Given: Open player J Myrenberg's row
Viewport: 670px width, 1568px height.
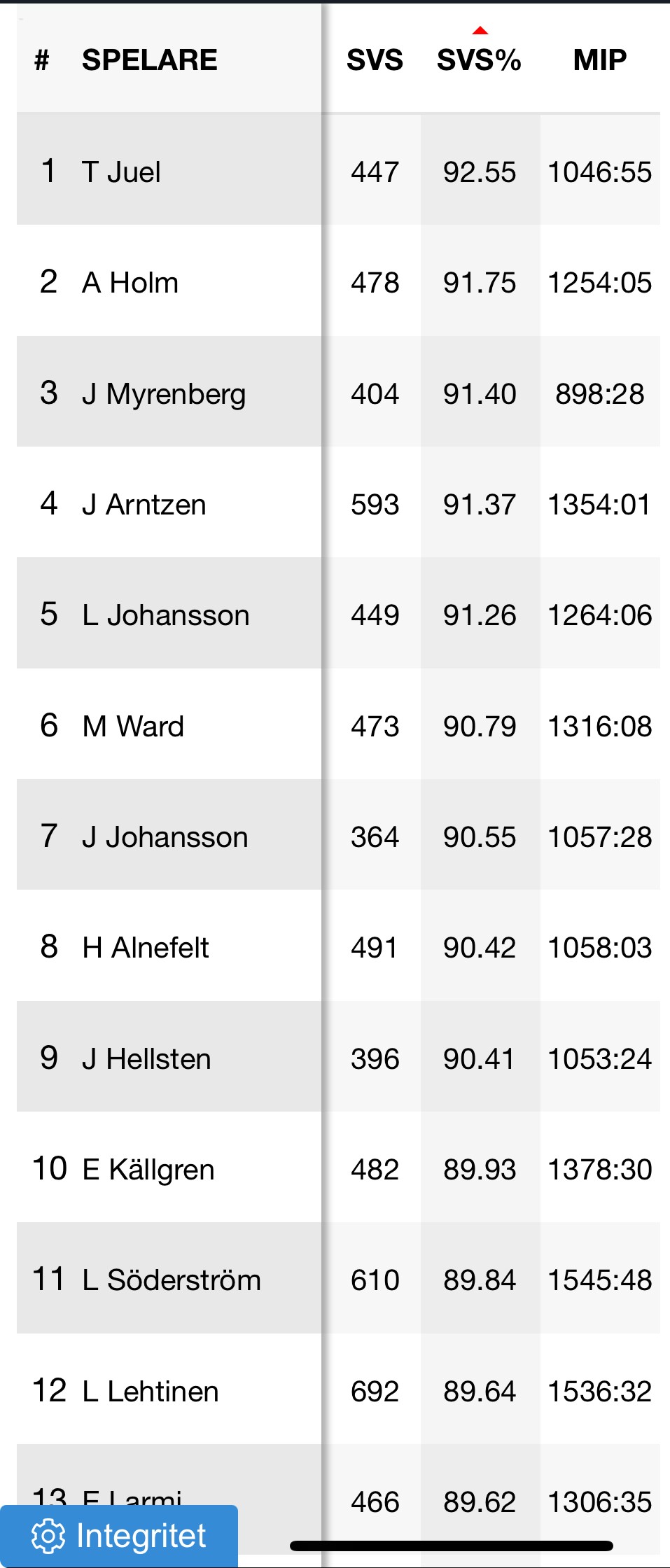Looking at the screenshot, I should pyautogui.click(x=164, y=393).
